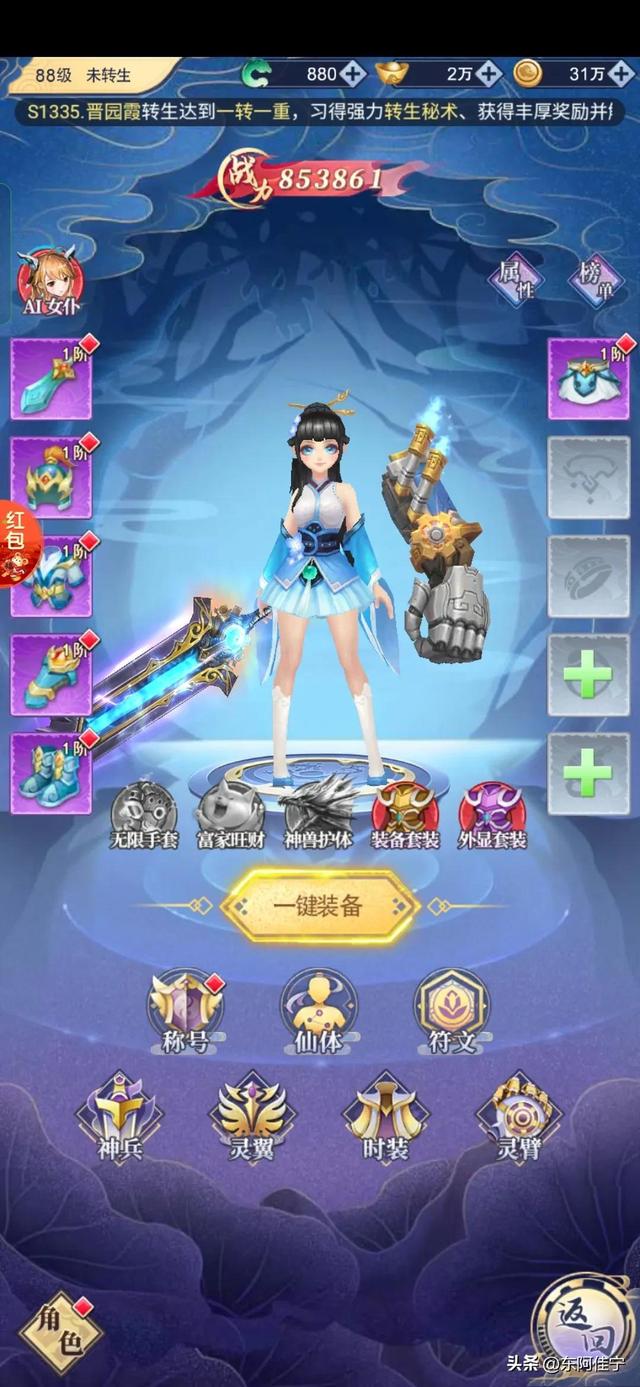This screenshot has width=640, height=1387.
Task: Open the AI女仆 assistant
Action: point(50,283)
